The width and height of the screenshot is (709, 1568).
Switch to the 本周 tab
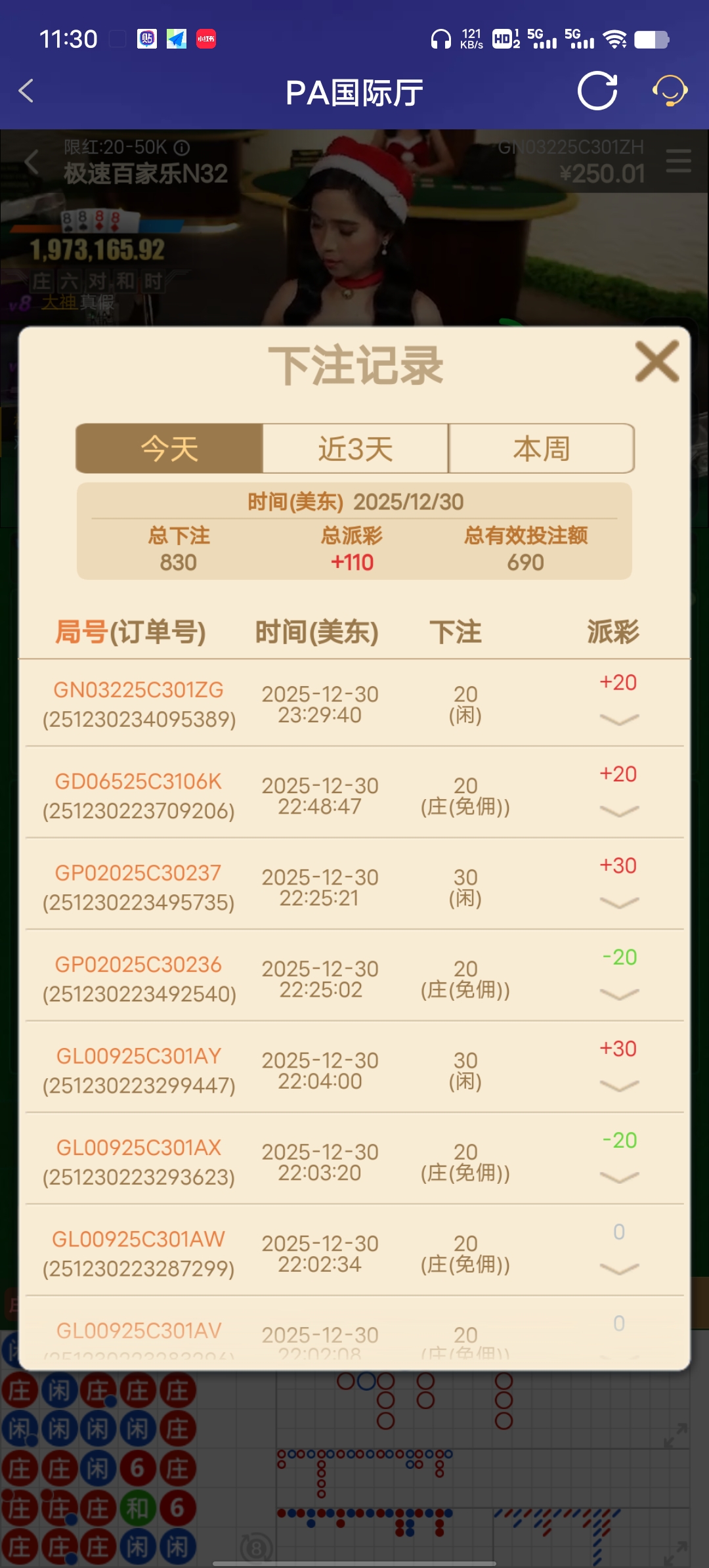[x=541, y=448]
